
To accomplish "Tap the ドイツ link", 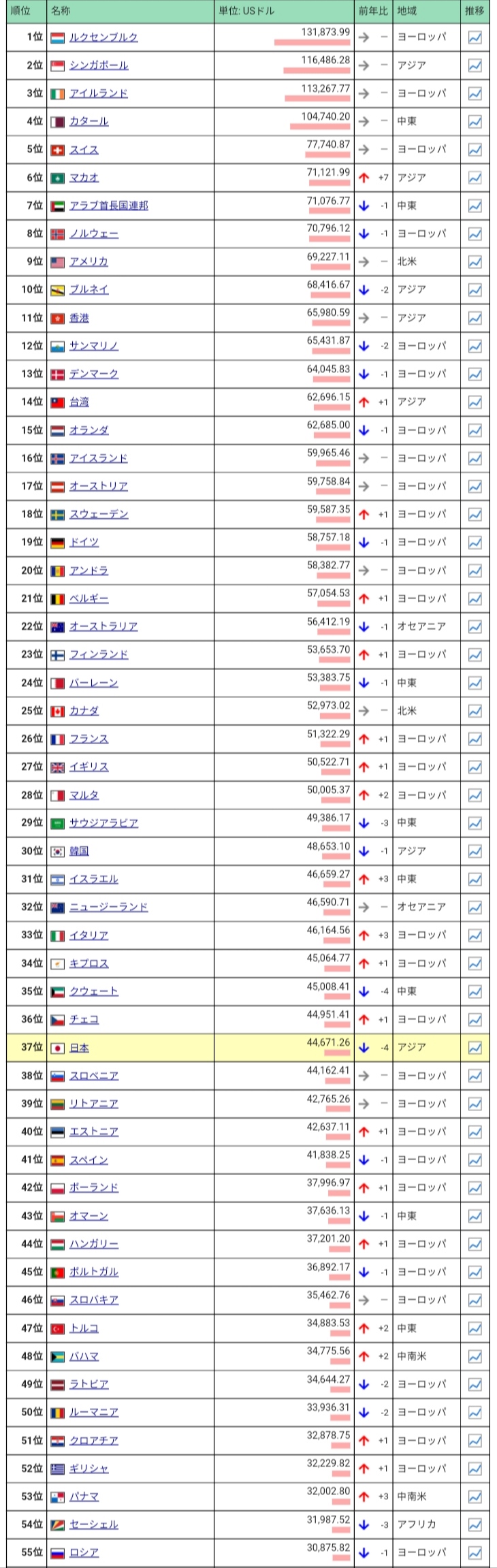I will 84,543.
